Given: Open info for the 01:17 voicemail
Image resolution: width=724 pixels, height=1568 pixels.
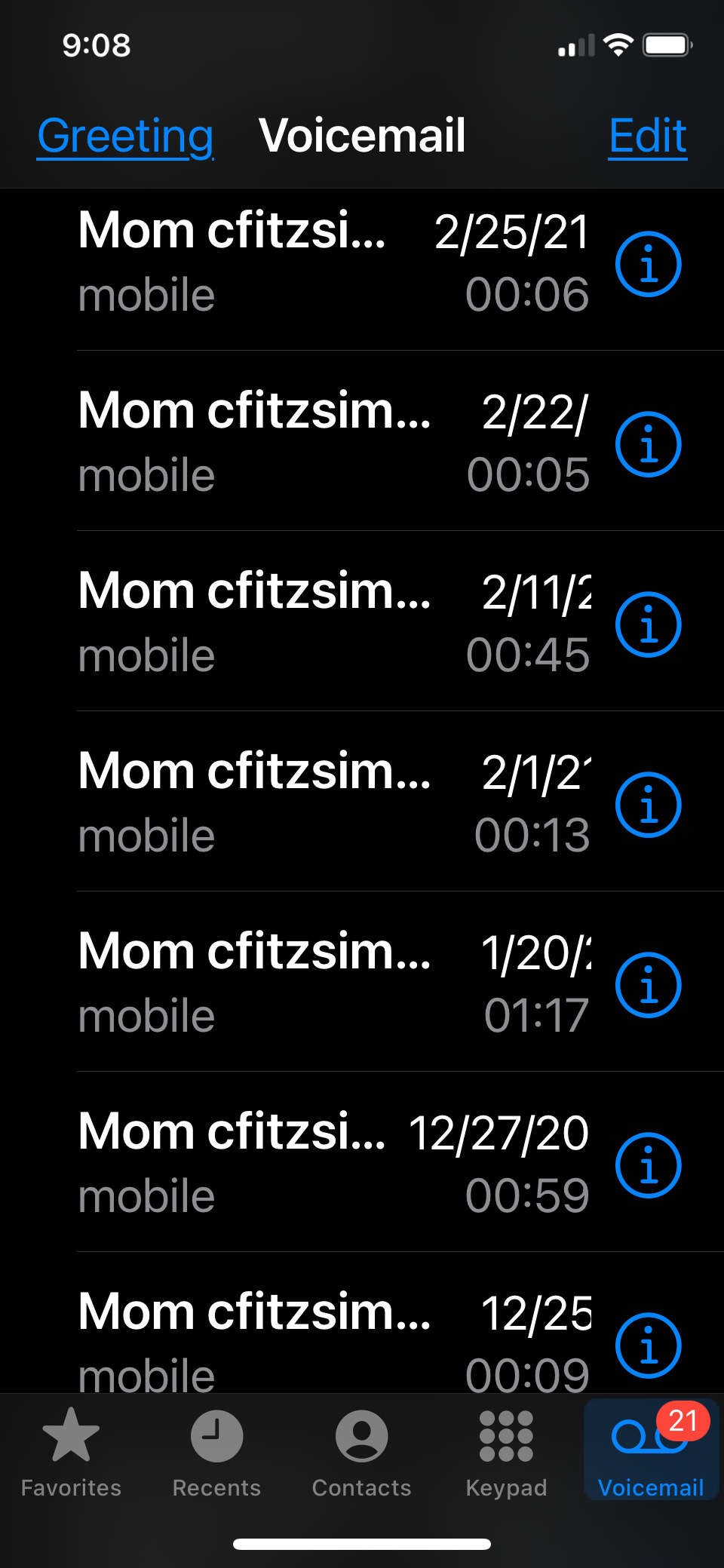Looking at the screenshot, I should pyautogui.click(x=649, y=985).
